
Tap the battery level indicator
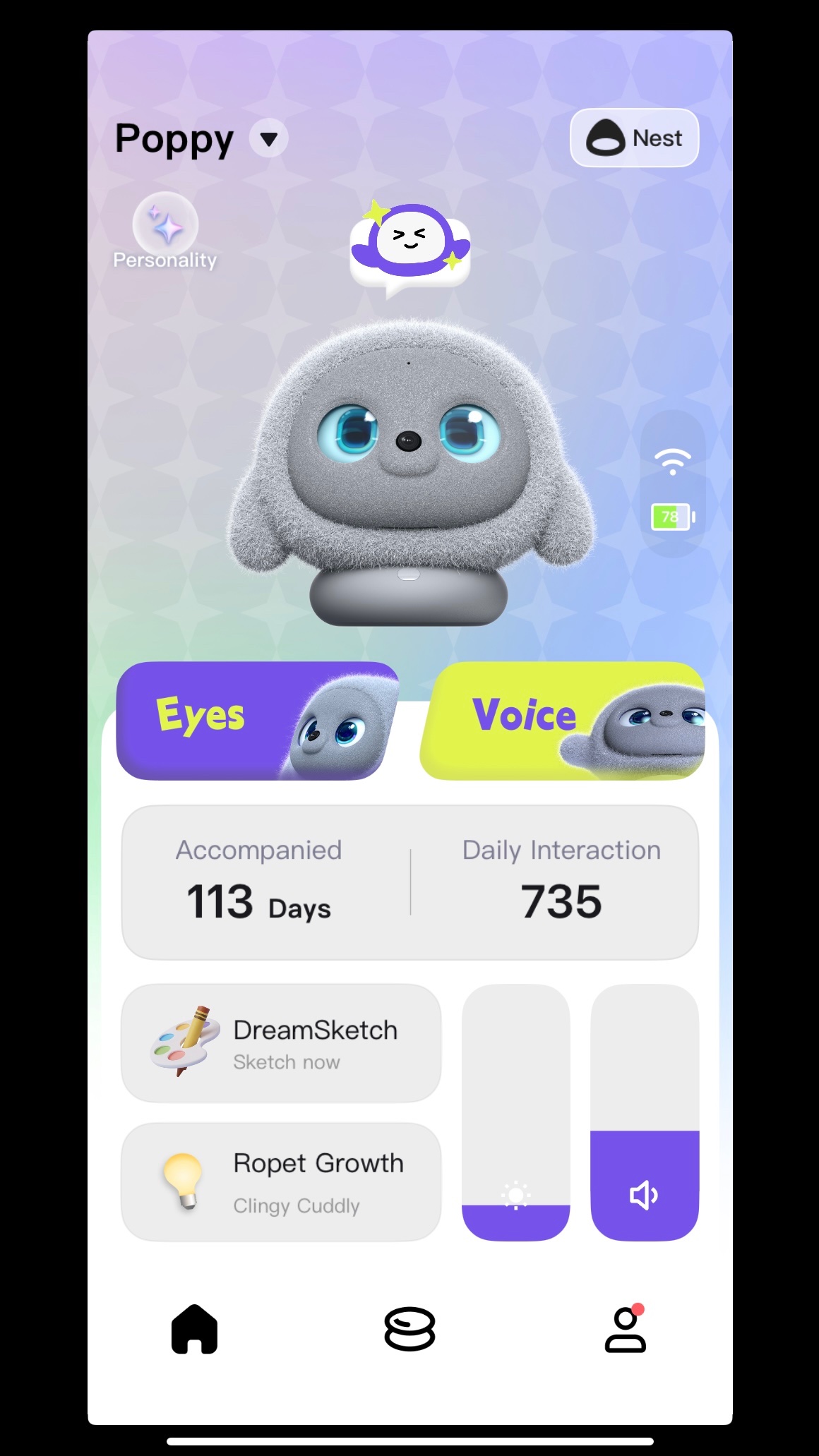click(x=673, y=517)
